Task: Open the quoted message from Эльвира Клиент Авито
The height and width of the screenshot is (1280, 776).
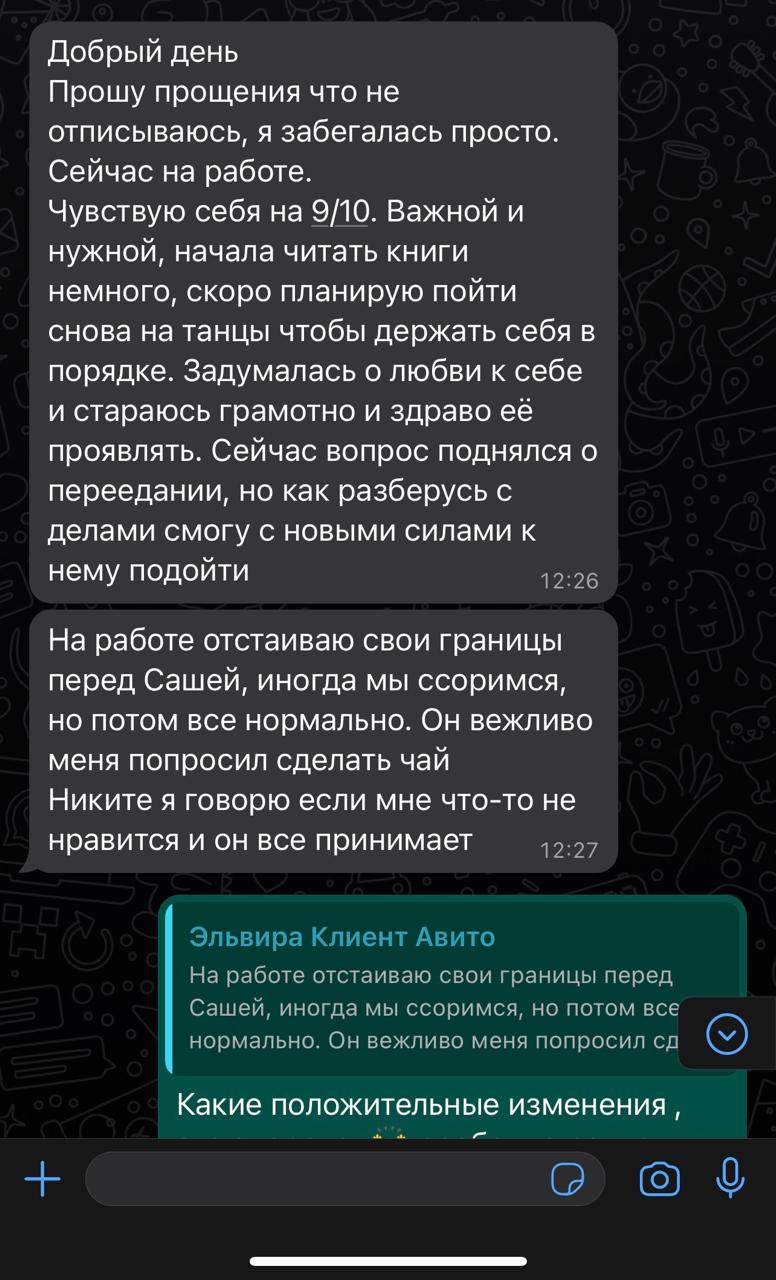Action: (x=453, y=989)
